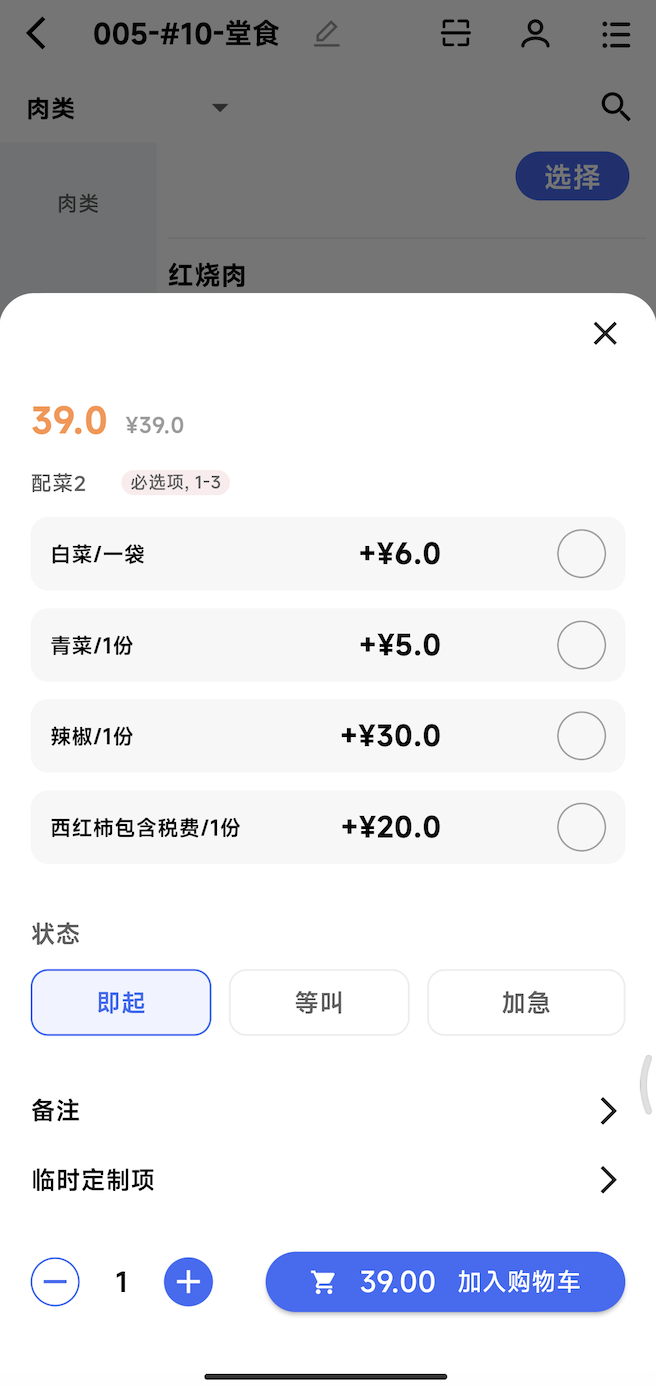Screen dimensions: 656x1386
Task: Pick the 西红柿包含税费/1份 option
Action: (581, 827)
